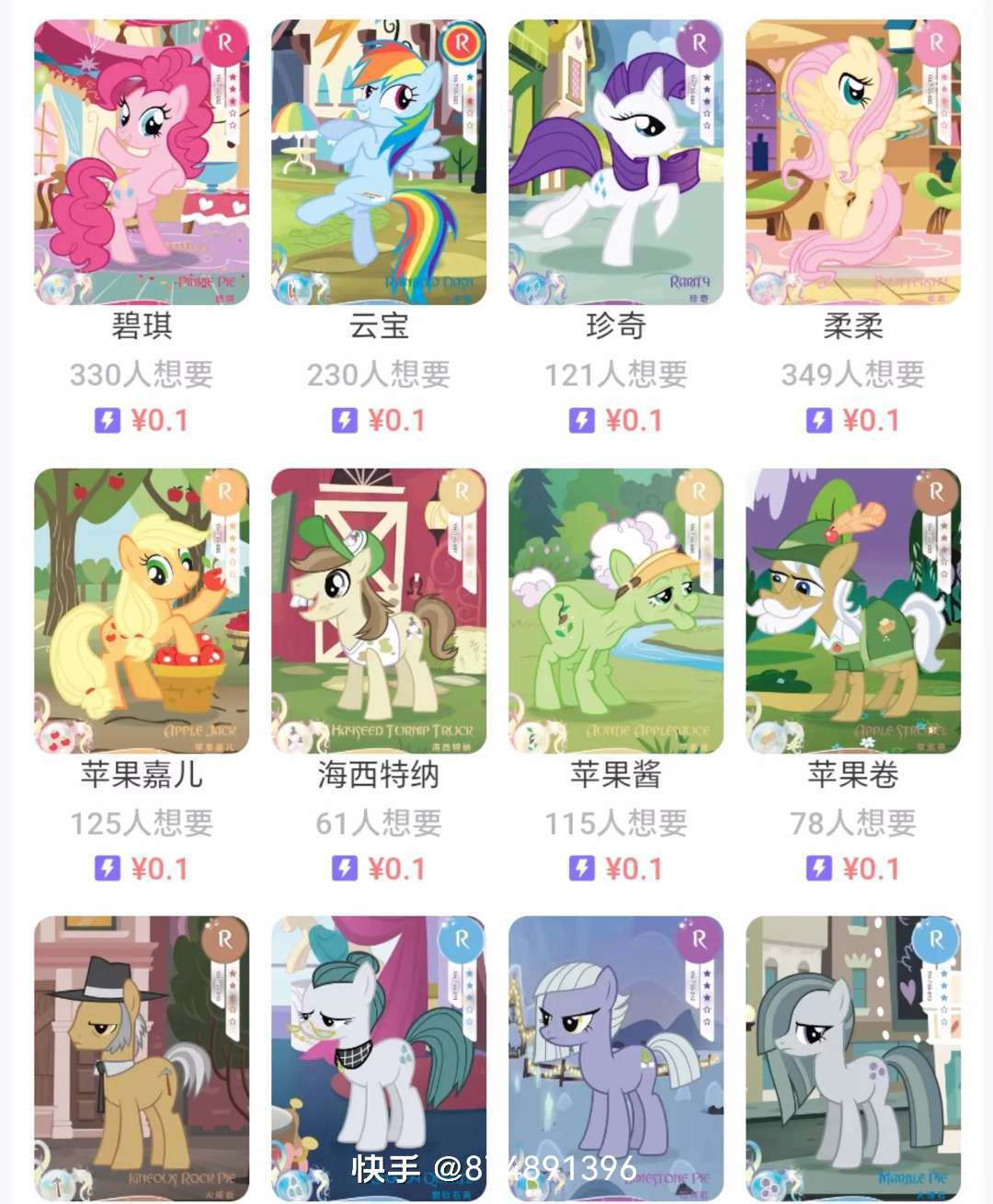Open the 柔柔 card item
This screenshot has height=1204, width=993.
pyautogui.click(x=853, y=163)
